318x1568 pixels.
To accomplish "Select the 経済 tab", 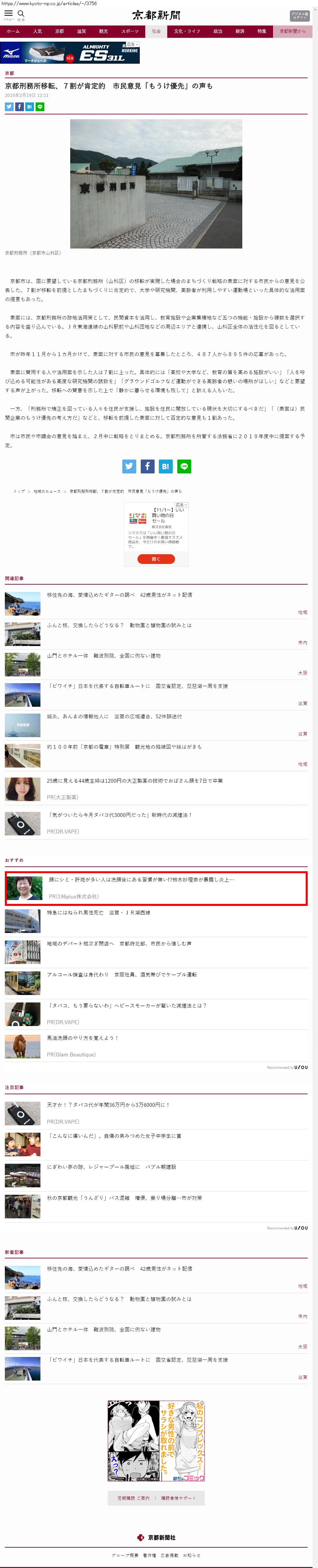I will [239, 31].
